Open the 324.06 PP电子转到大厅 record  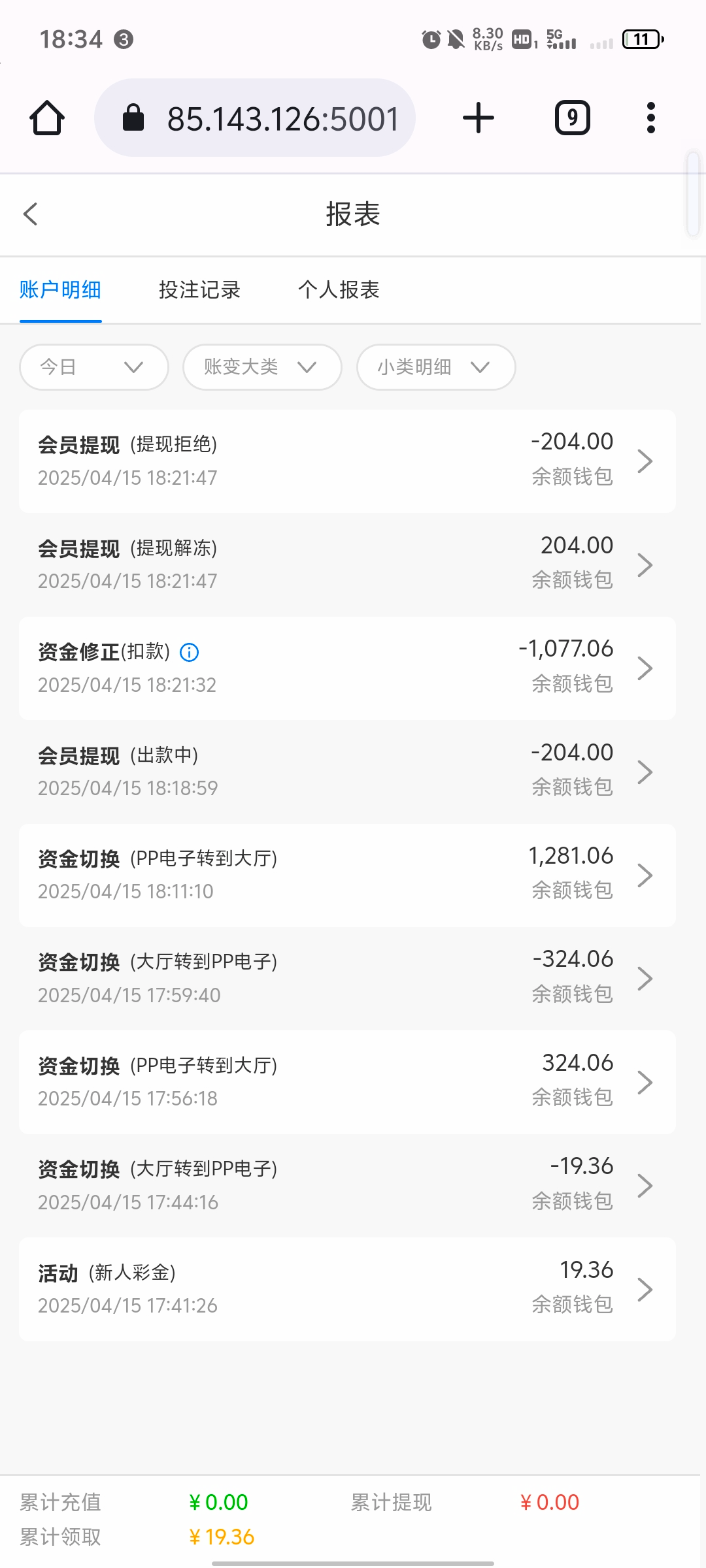pos(347,1082)
